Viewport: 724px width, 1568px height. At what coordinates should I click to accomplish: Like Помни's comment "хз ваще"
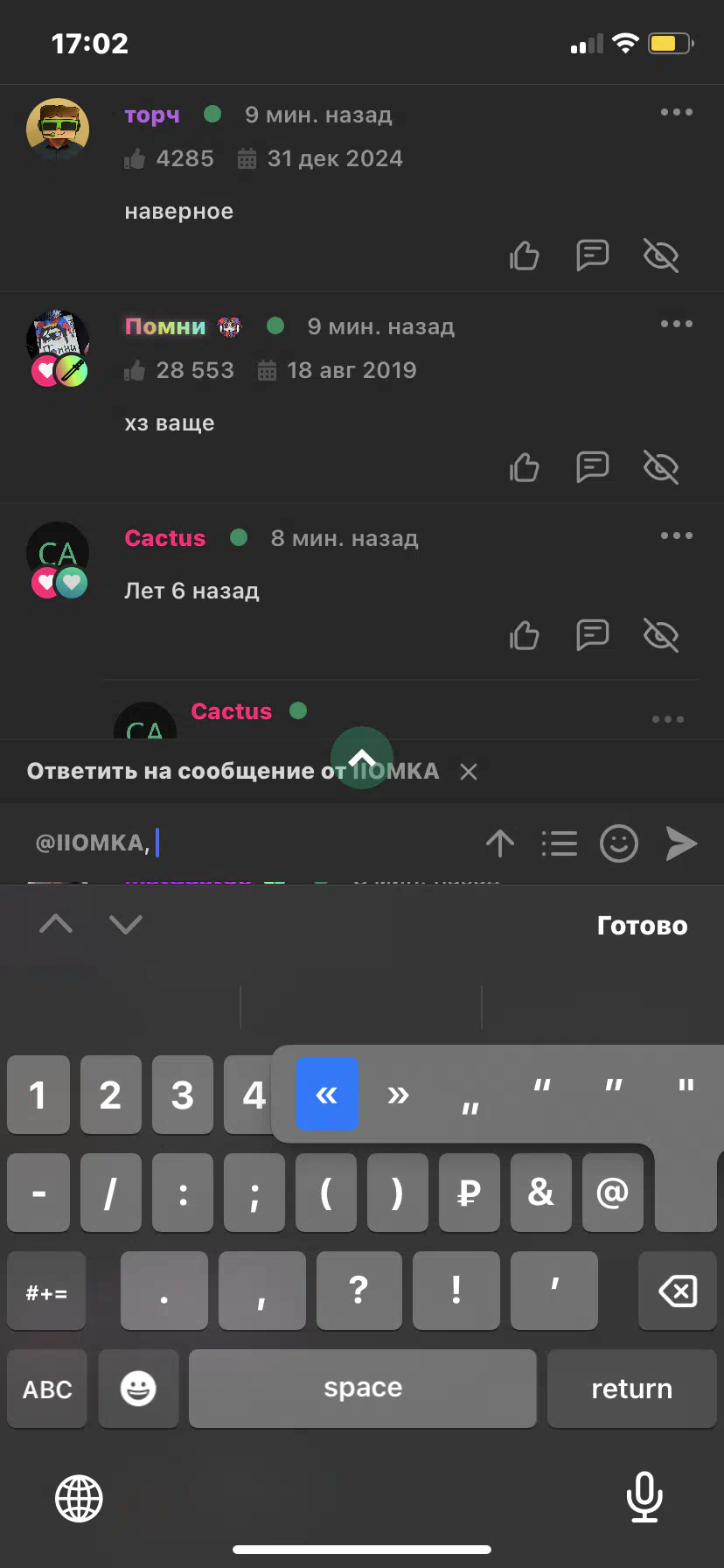pyautogui.click(x=525, y=467)
